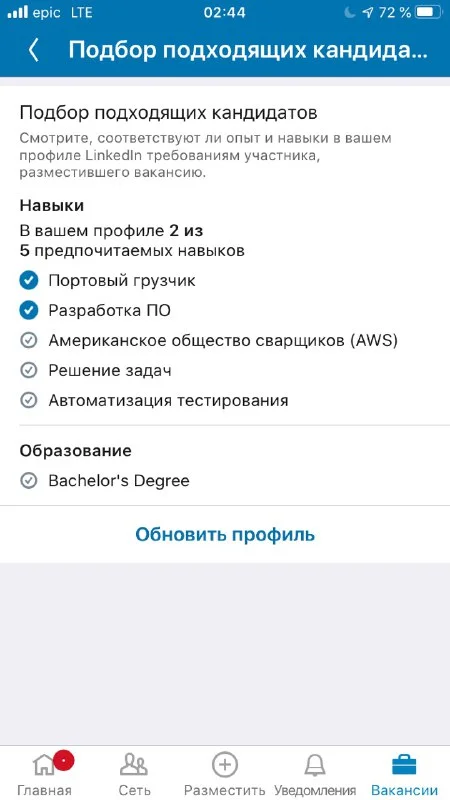Open the Уведомления tab
This screenshot has width=450, height=800.
tap(315, 773)
